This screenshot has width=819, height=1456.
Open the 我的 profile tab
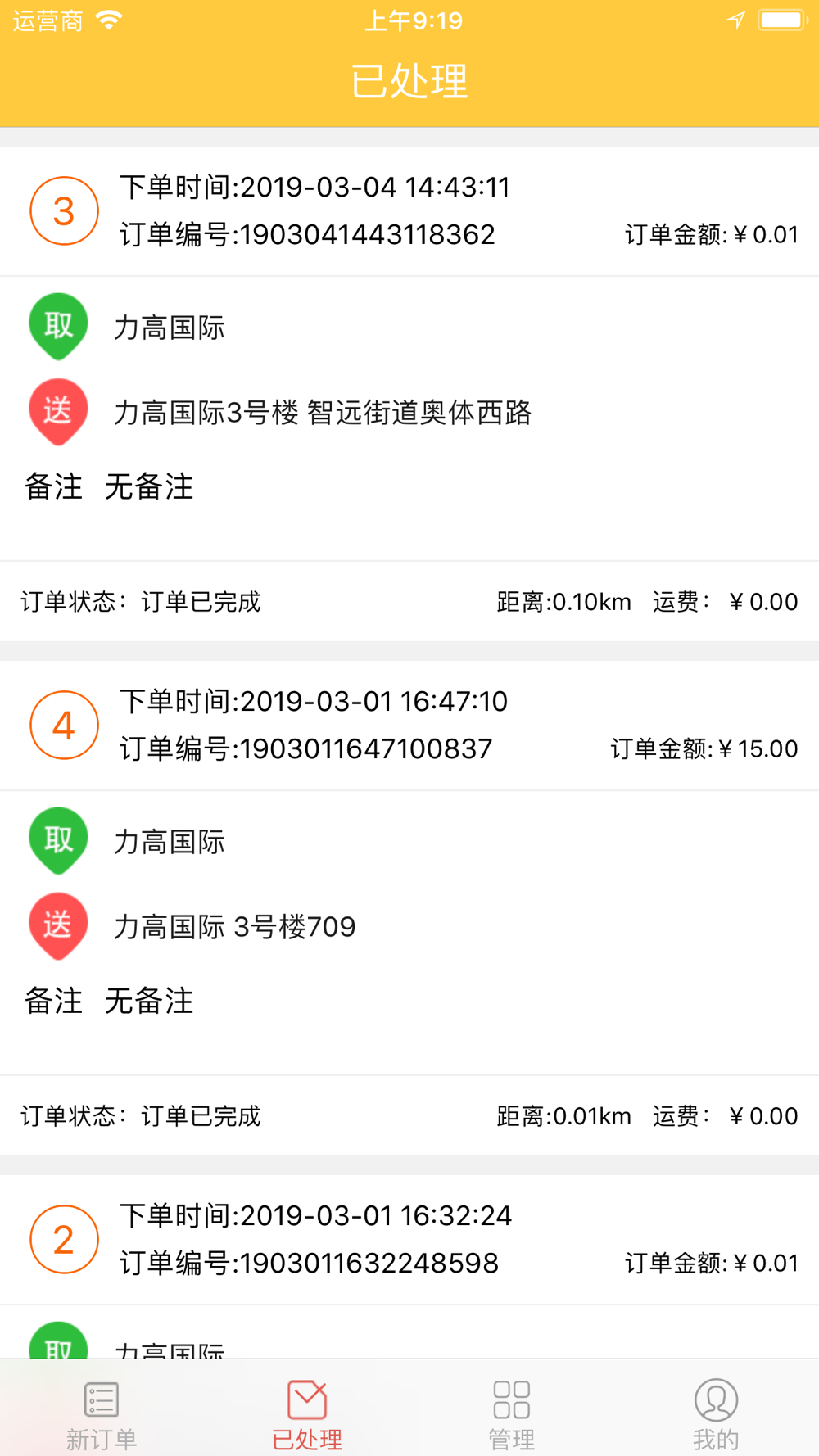point(716,1412)
